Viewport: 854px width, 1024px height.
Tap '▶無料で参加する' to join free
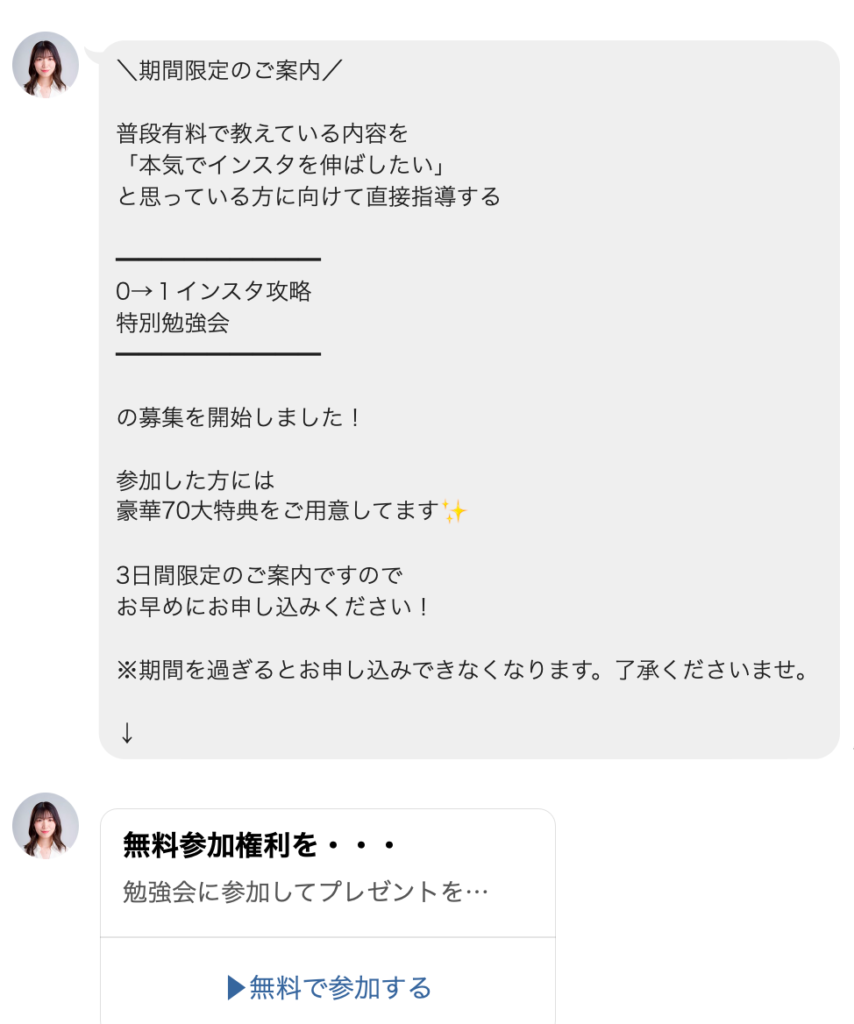(x=329, y=988)
